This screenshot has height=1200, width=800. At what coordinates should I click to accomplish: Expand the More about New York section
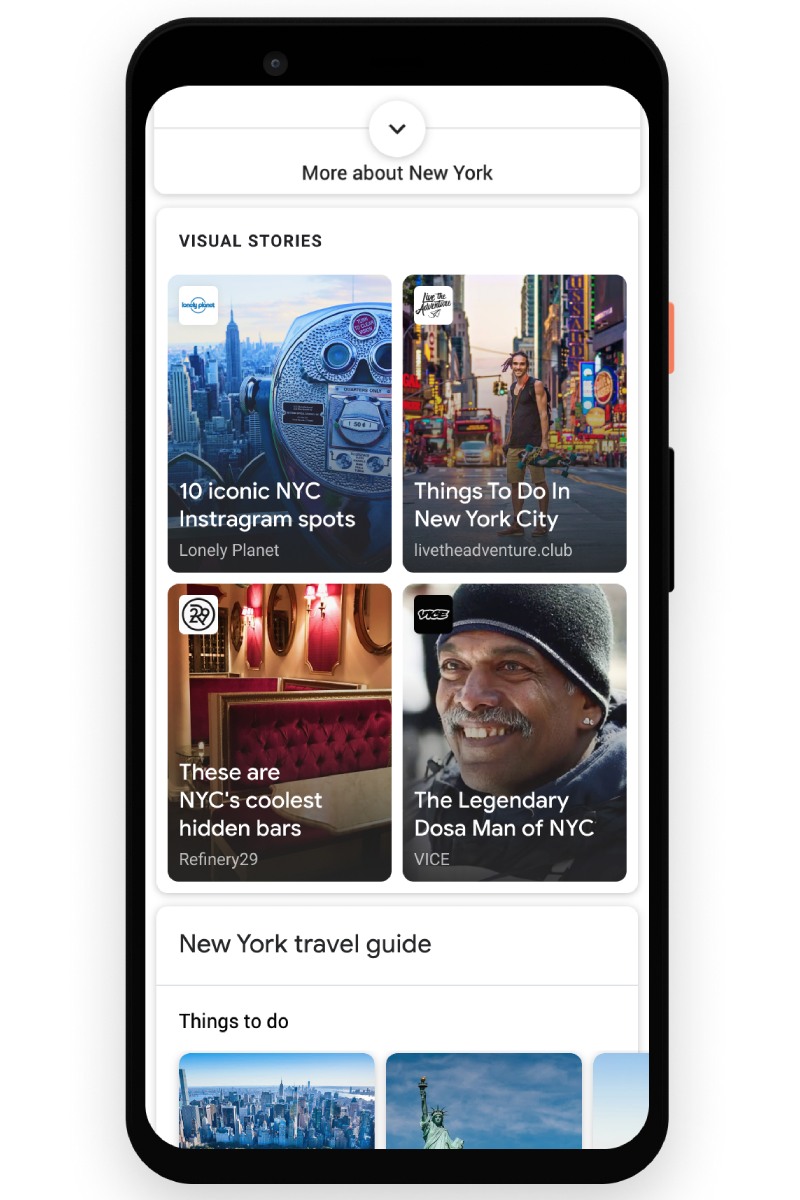click(397, 172)
